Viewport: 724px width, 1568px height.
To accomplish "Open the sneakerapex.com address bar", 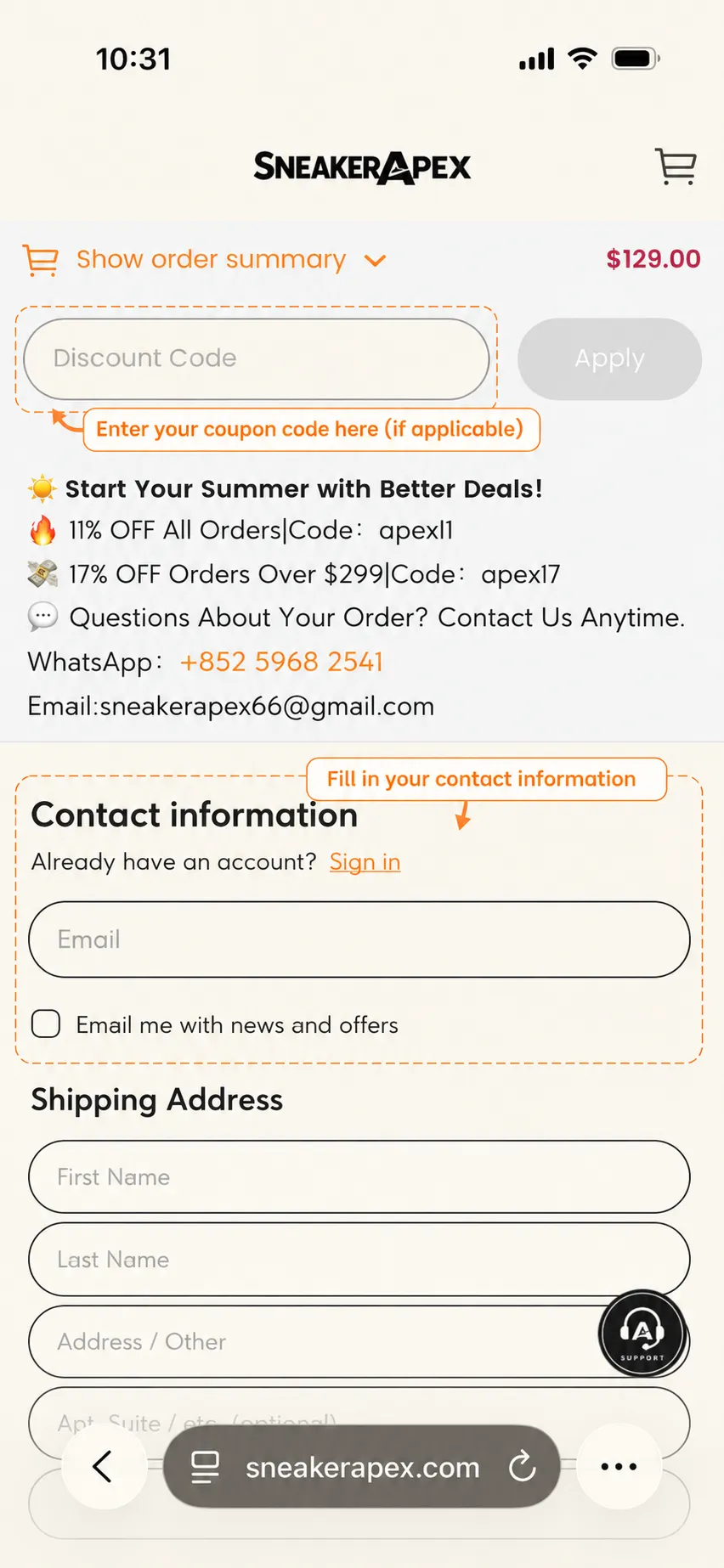I will pos(361,1466).
